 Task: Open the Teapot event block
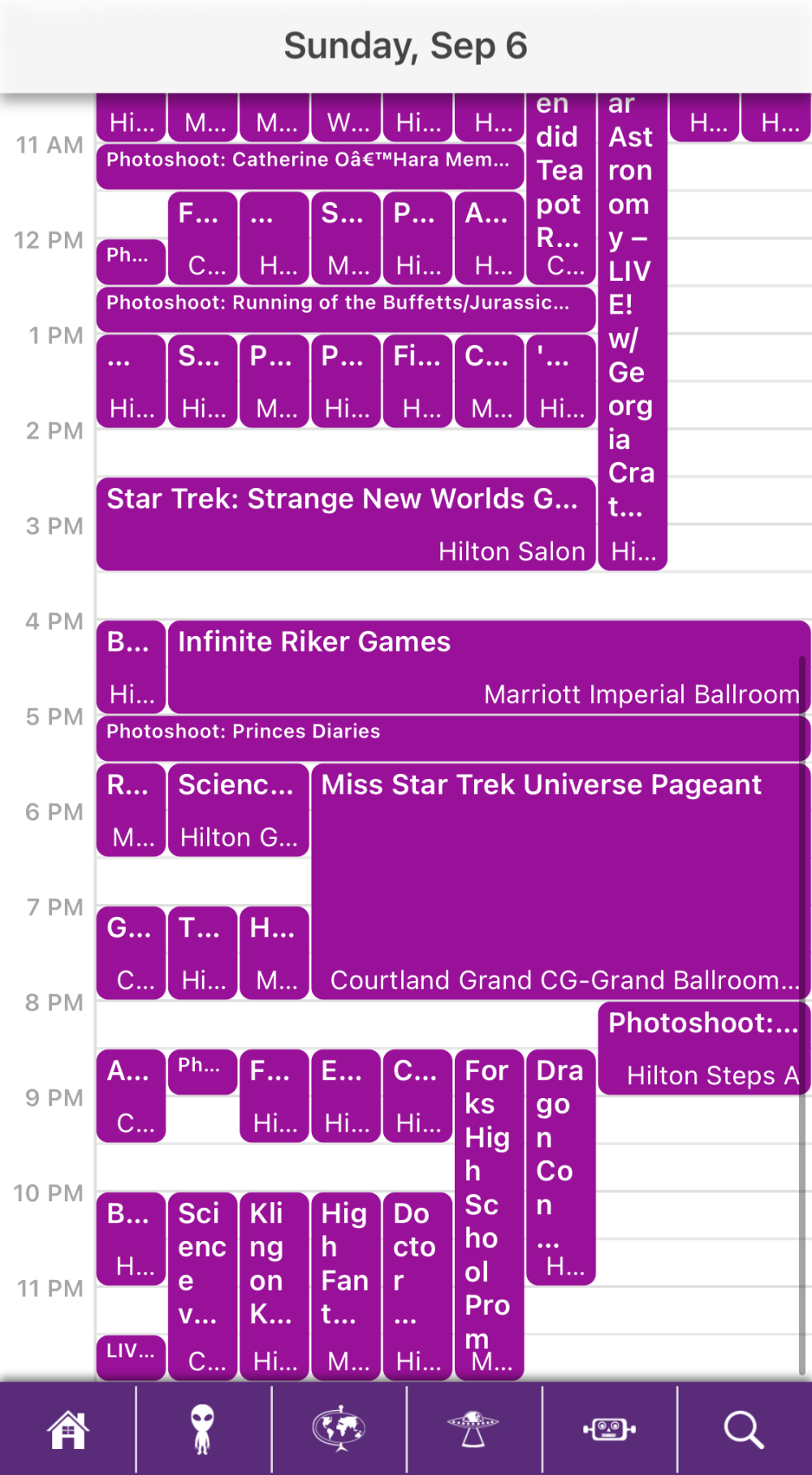[x=560, y=188]
